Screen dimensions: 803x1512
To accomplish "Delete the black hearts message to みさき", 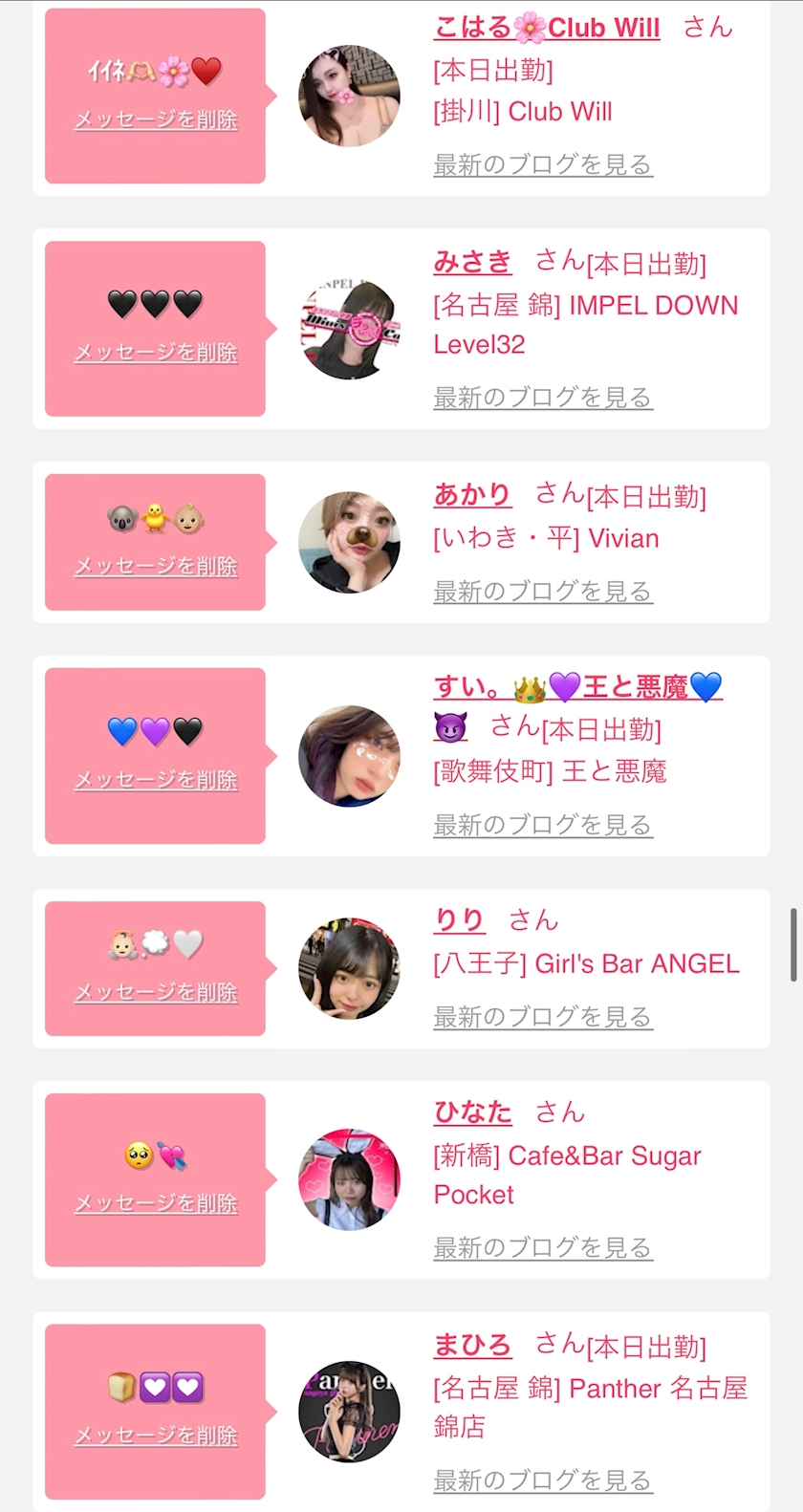I will [156, 353].
